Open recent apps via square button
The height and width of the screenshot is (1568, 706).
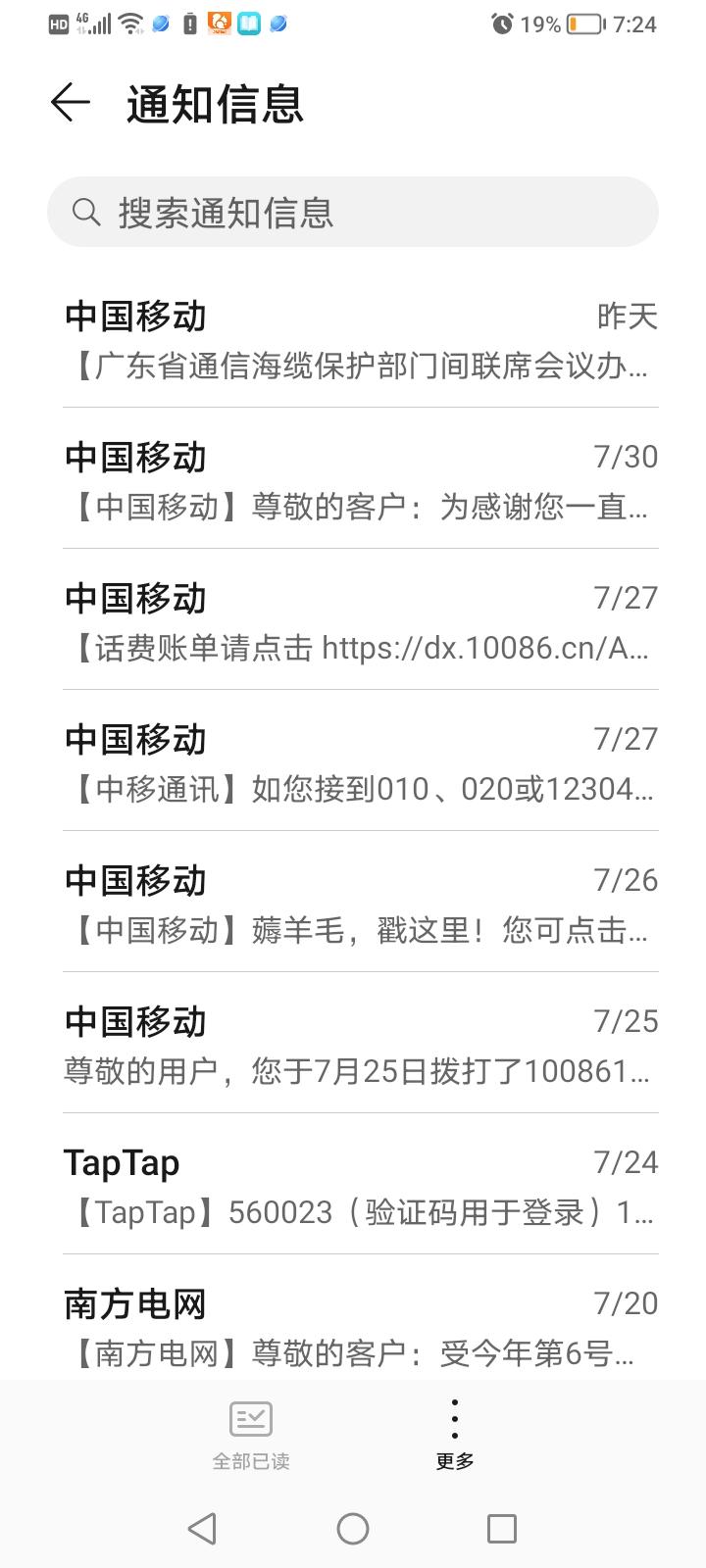click(502, 1529)
